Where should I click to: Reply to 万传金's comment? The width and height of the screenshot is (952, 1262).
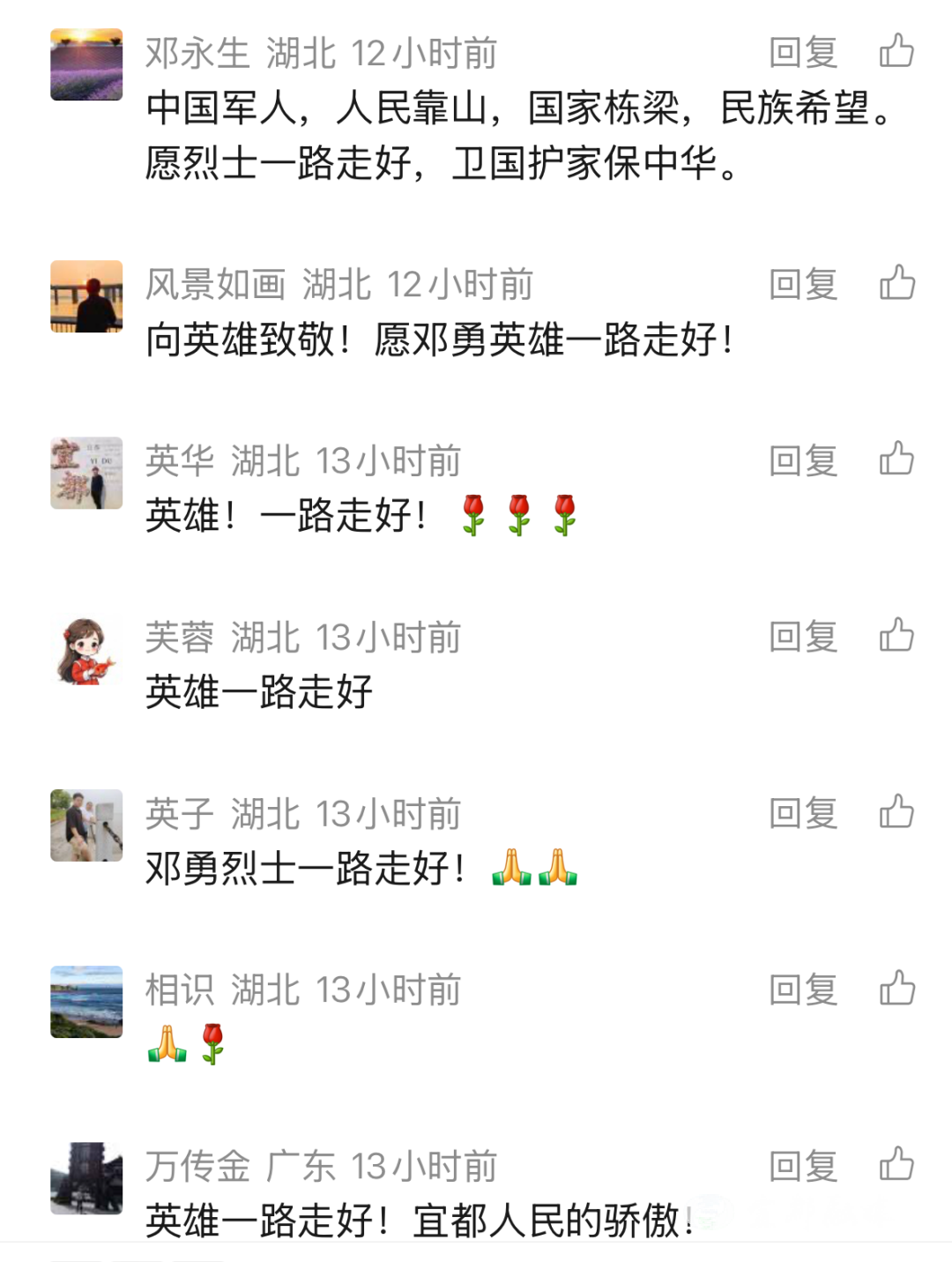[x=803, y=1166]
